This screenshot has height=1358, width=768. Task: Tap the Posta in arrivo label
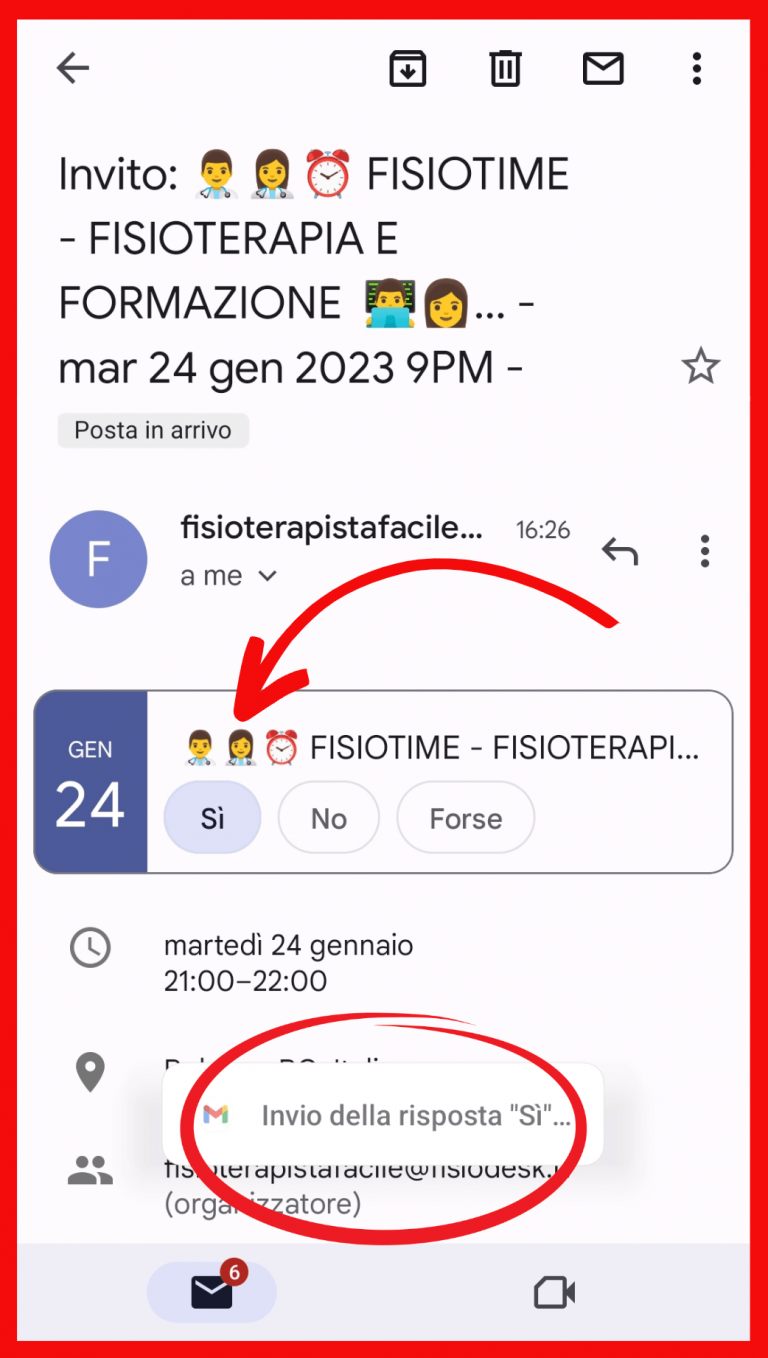tap(153, 431)
